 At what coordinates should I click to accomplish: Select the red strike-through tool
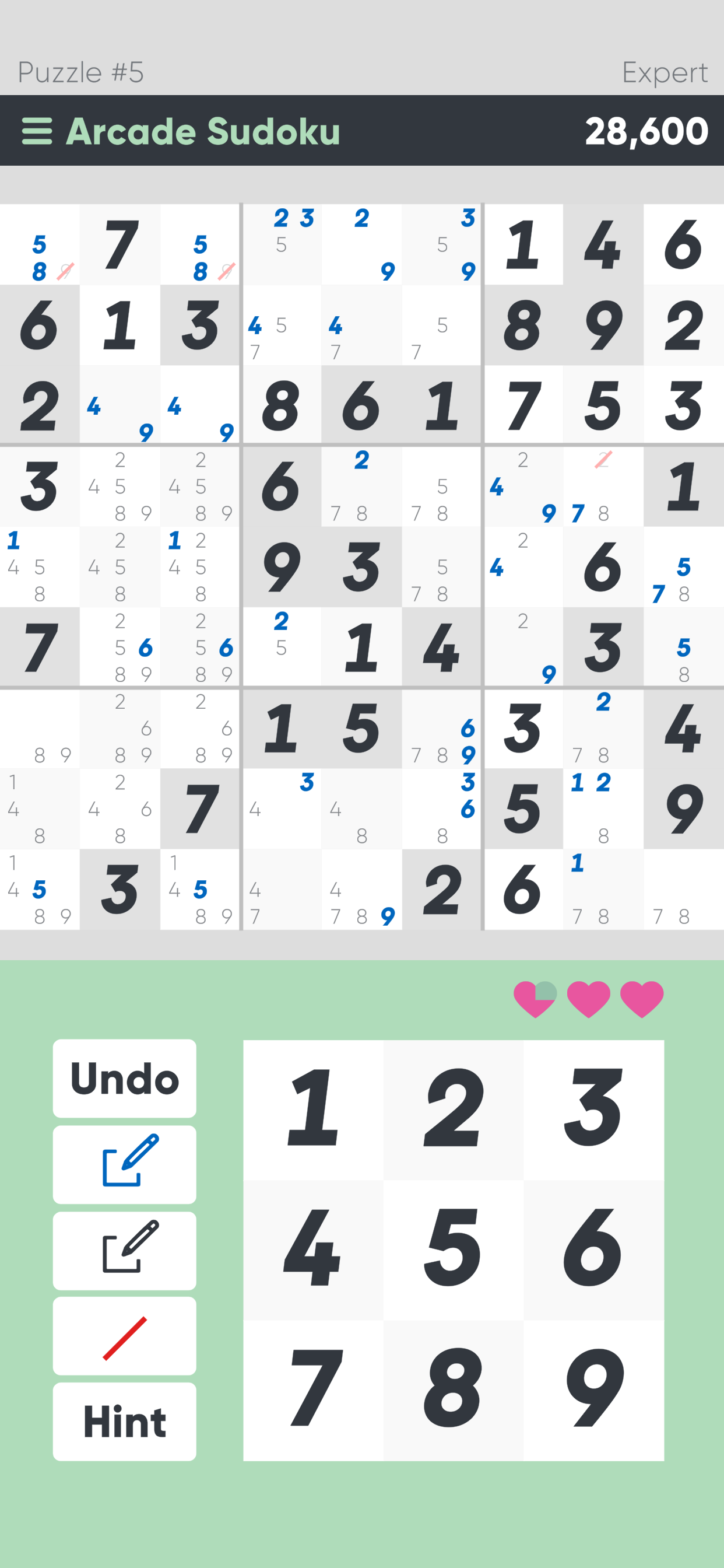[x=125, y=1336]
